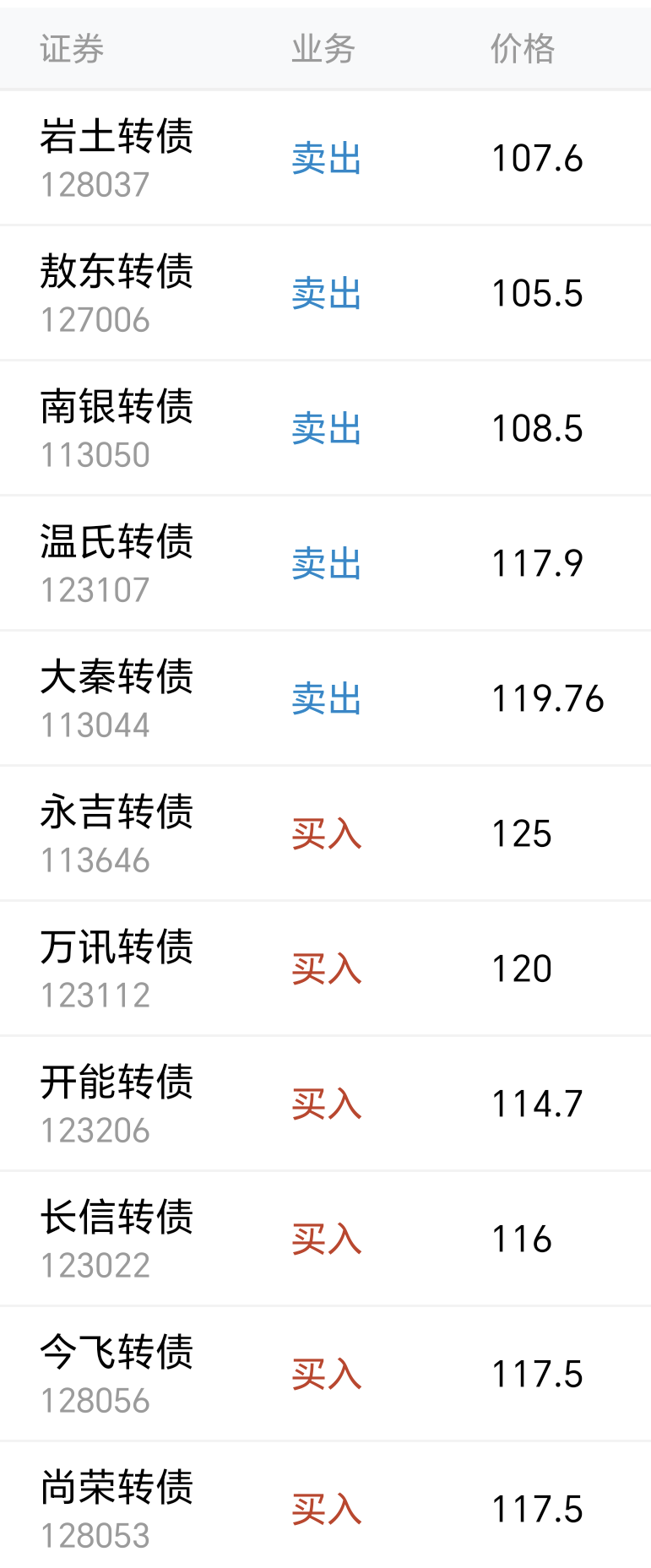Open the 敖东转债 127006 row

click(325, 293)
